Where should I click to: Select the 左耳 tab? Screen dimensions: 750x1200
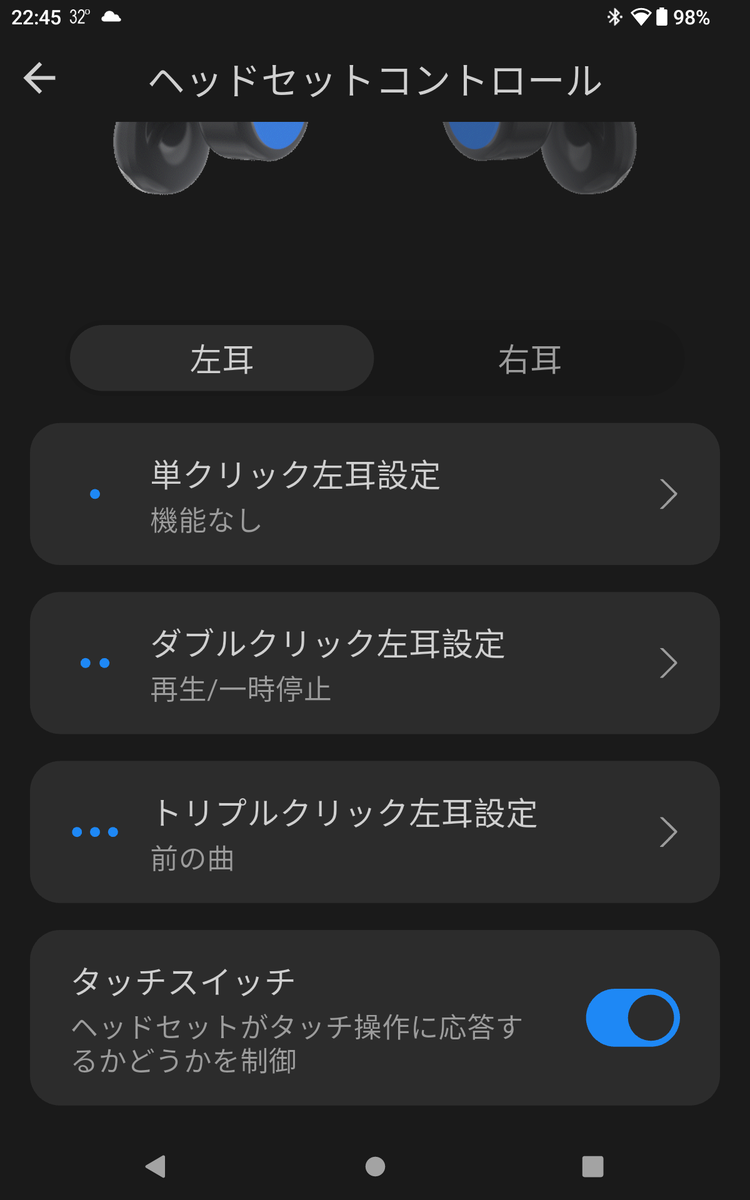[x=222, y=358]
